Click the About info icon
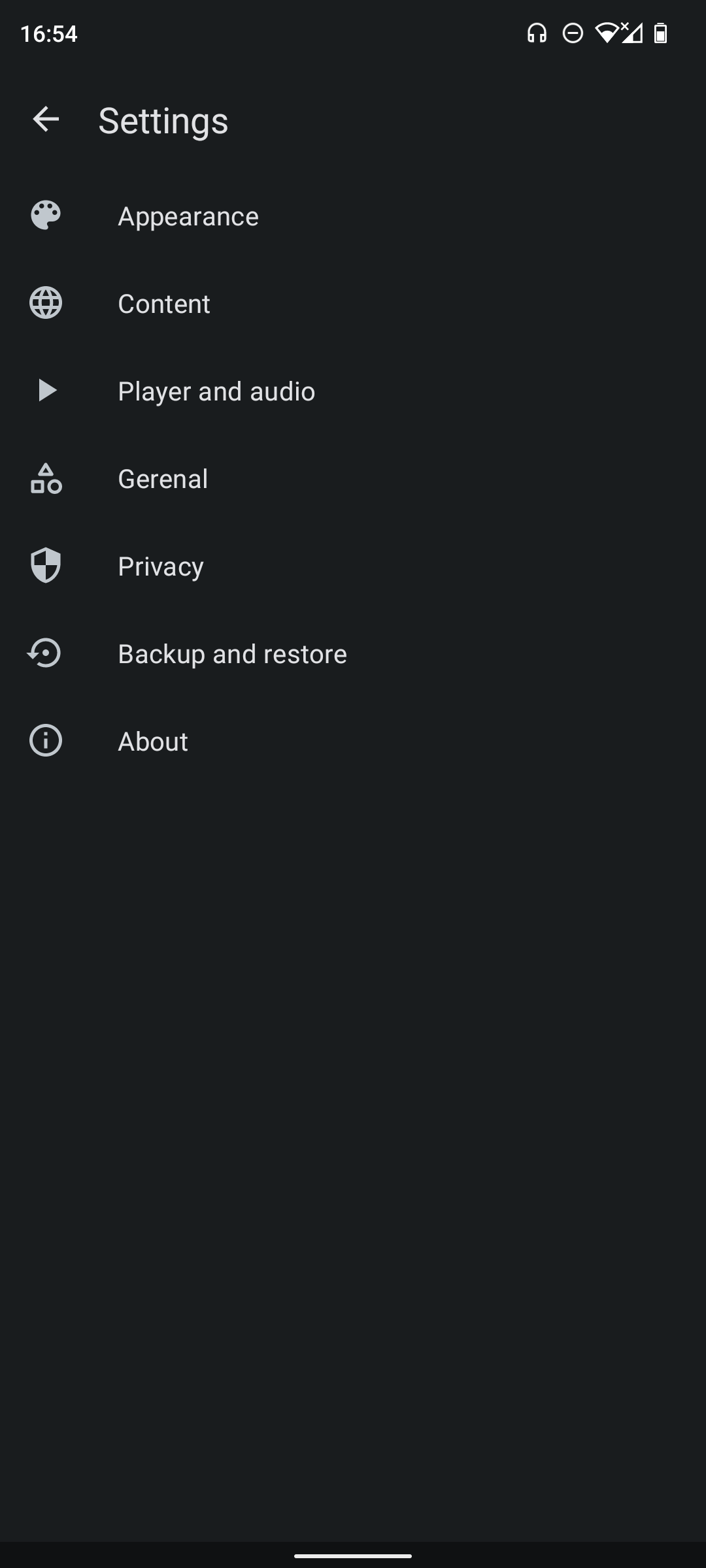 pos(46,741)
